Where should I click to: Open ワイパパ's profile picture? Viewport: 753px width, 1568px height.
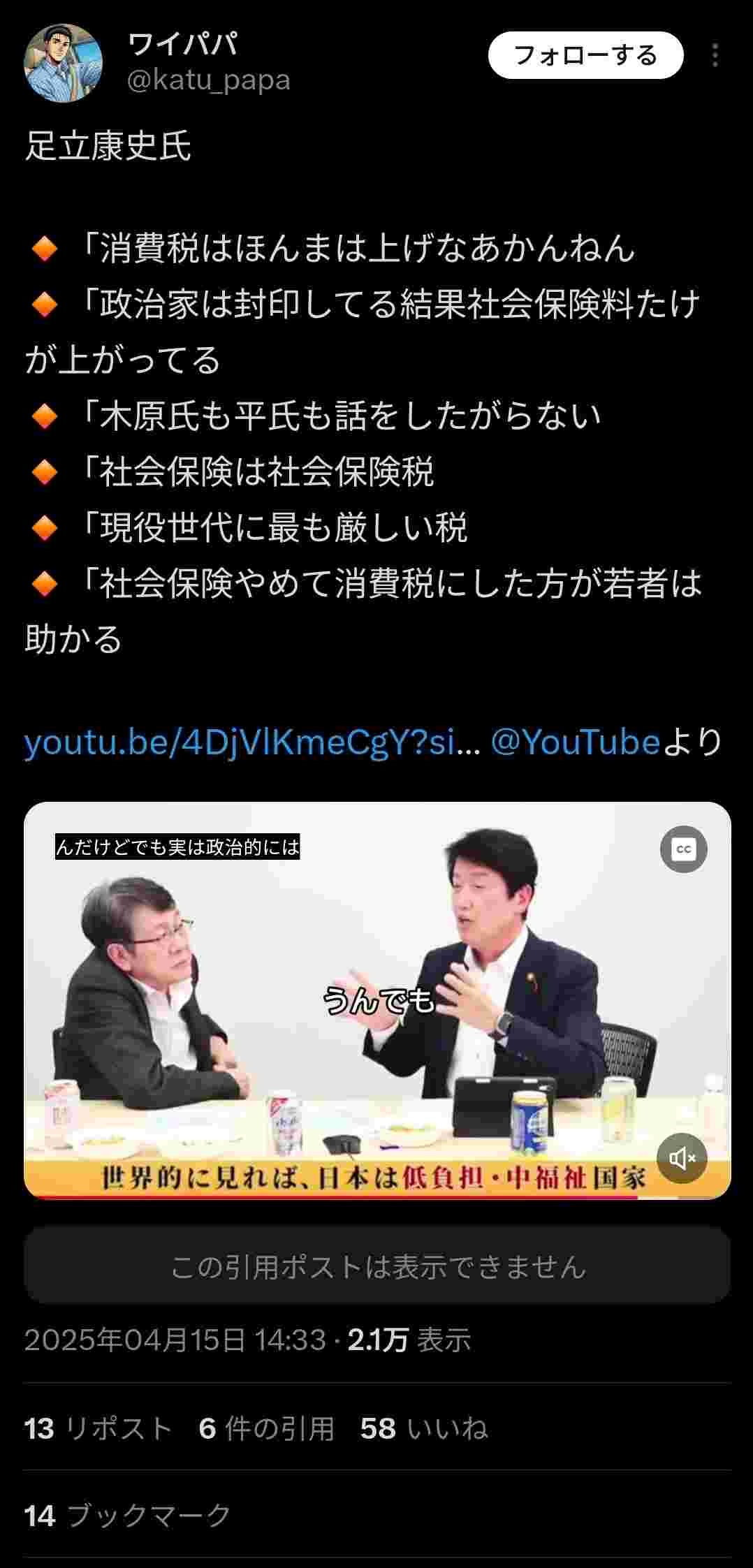click(64, 63)
